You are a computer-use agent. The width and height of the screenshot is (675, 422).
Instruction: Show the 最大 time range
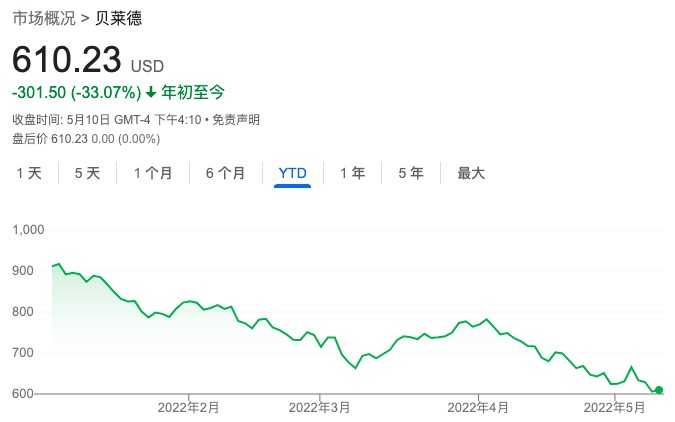pyautogui.click(x=471, y=173)
